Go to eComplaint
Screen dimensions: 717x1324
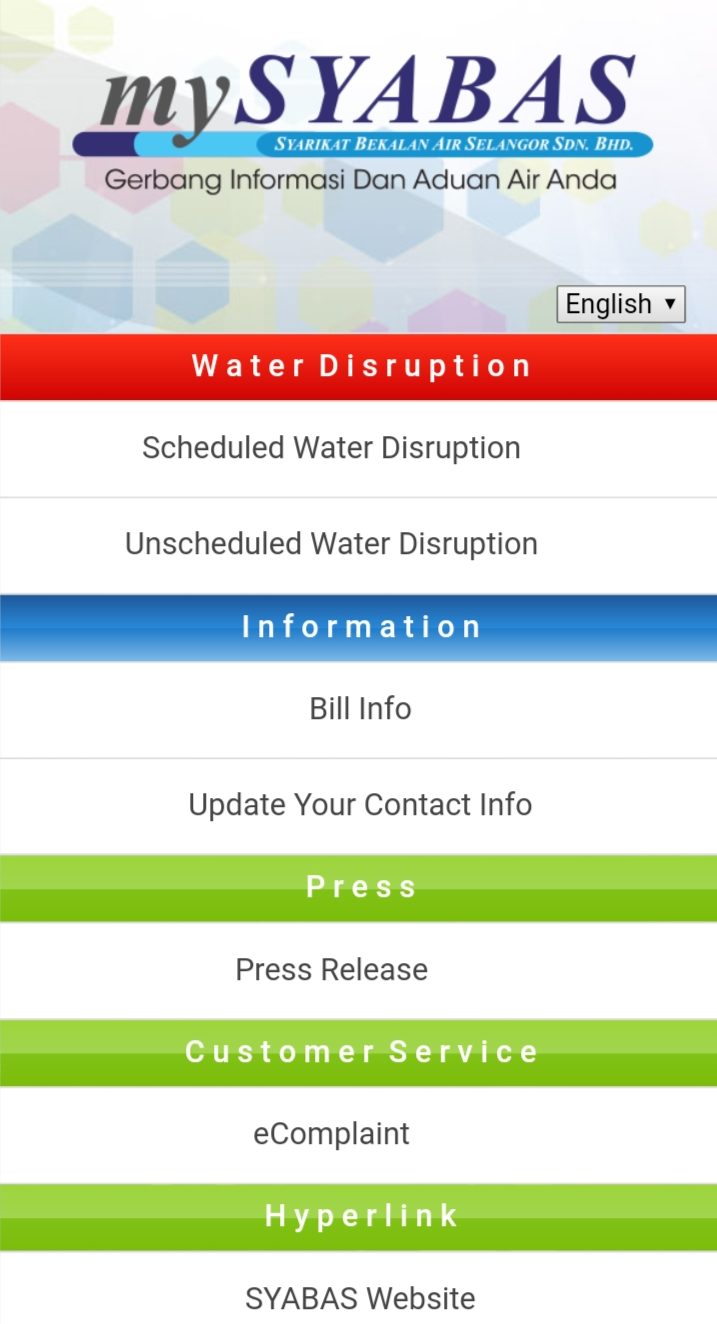pyautogui.click(x=358, y=1134)
